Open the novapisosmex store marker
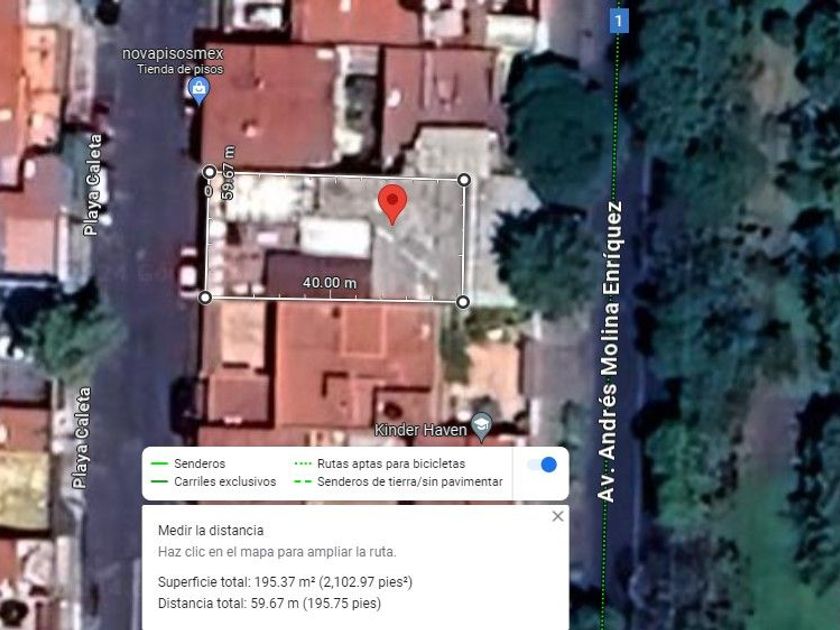Screen dimensions: 840x630 click(x=199, y=91)
